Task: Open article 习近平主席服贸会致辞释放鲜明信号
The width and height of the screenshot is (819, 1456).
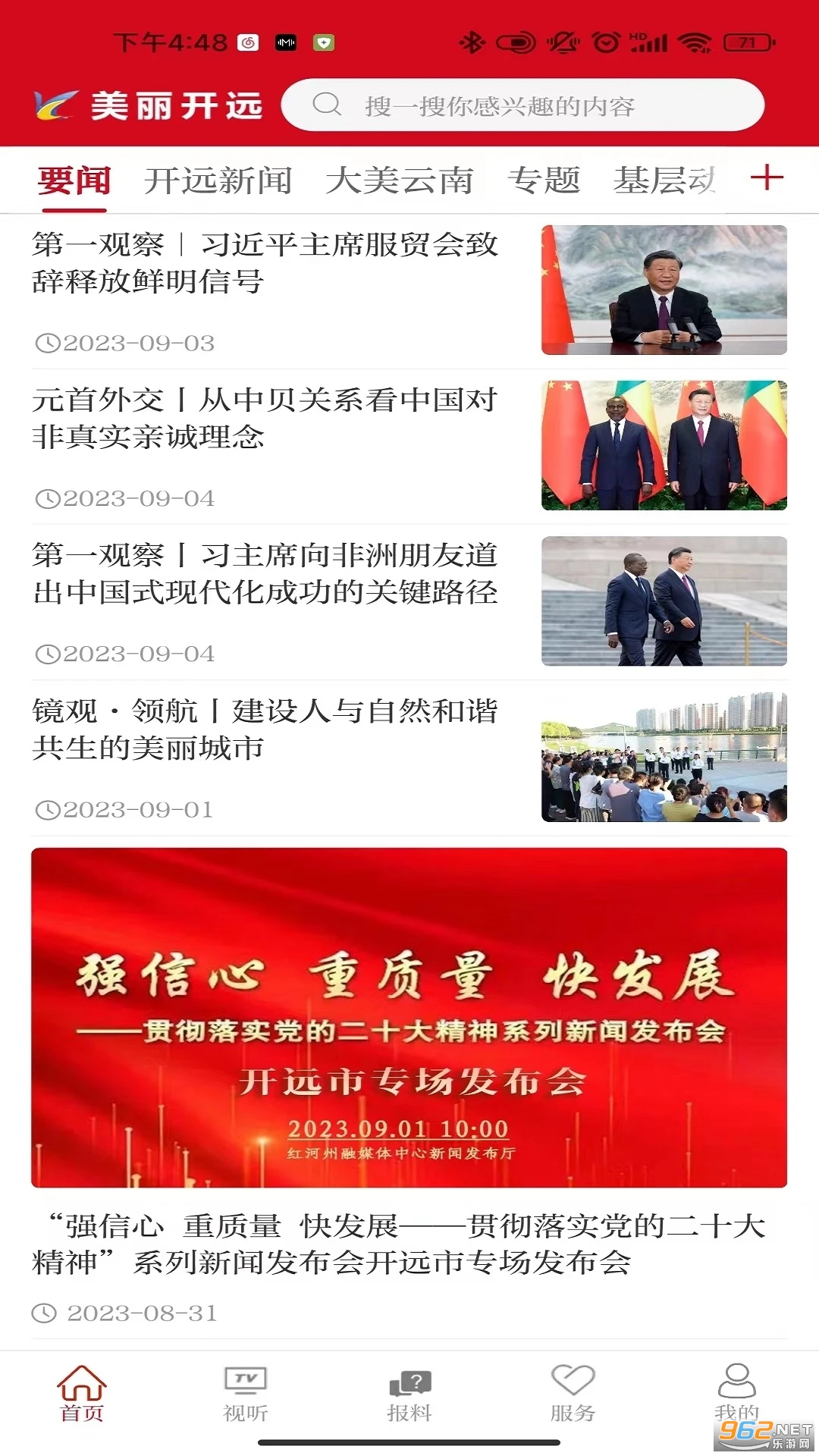Action: point(265,263)
